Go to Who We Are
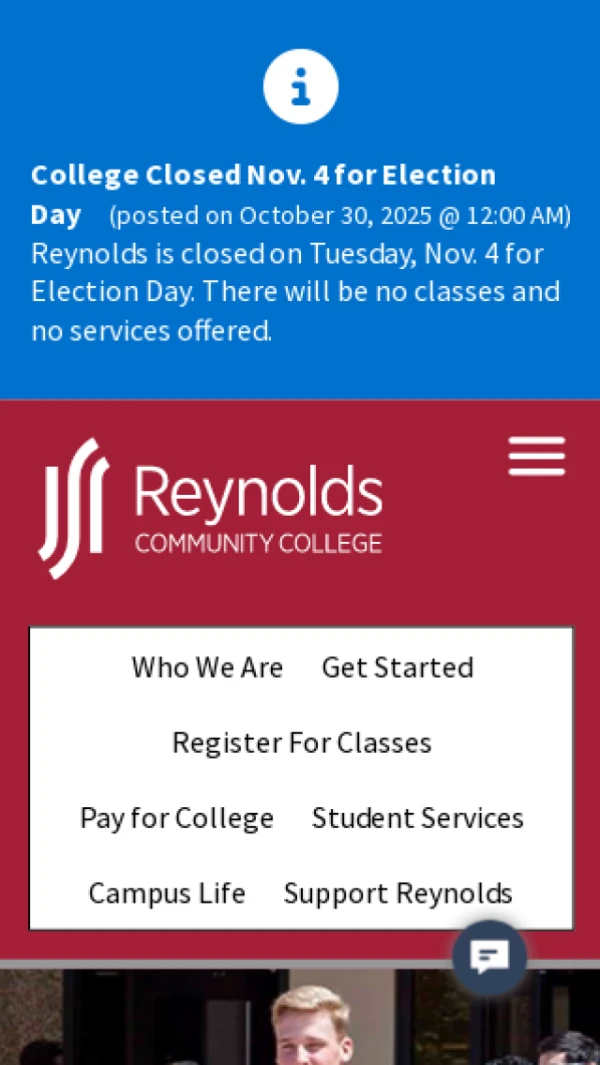The width and height of the screenshot is (600, 1065). pos(207,667)
